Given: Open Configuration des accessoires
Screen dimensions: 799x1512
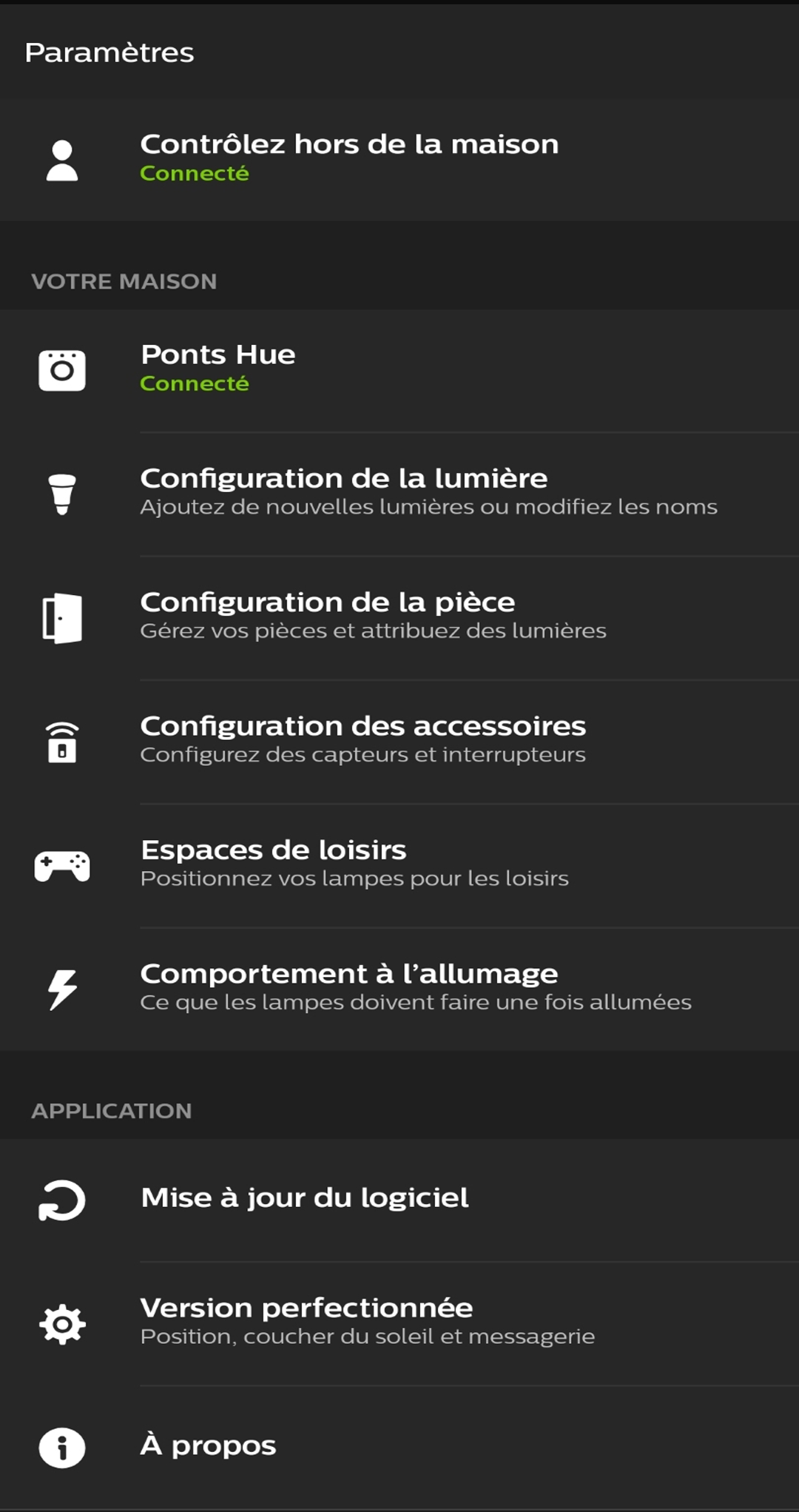Looking at the screenshot, I should pyautogui.click(x=363, y=739).
